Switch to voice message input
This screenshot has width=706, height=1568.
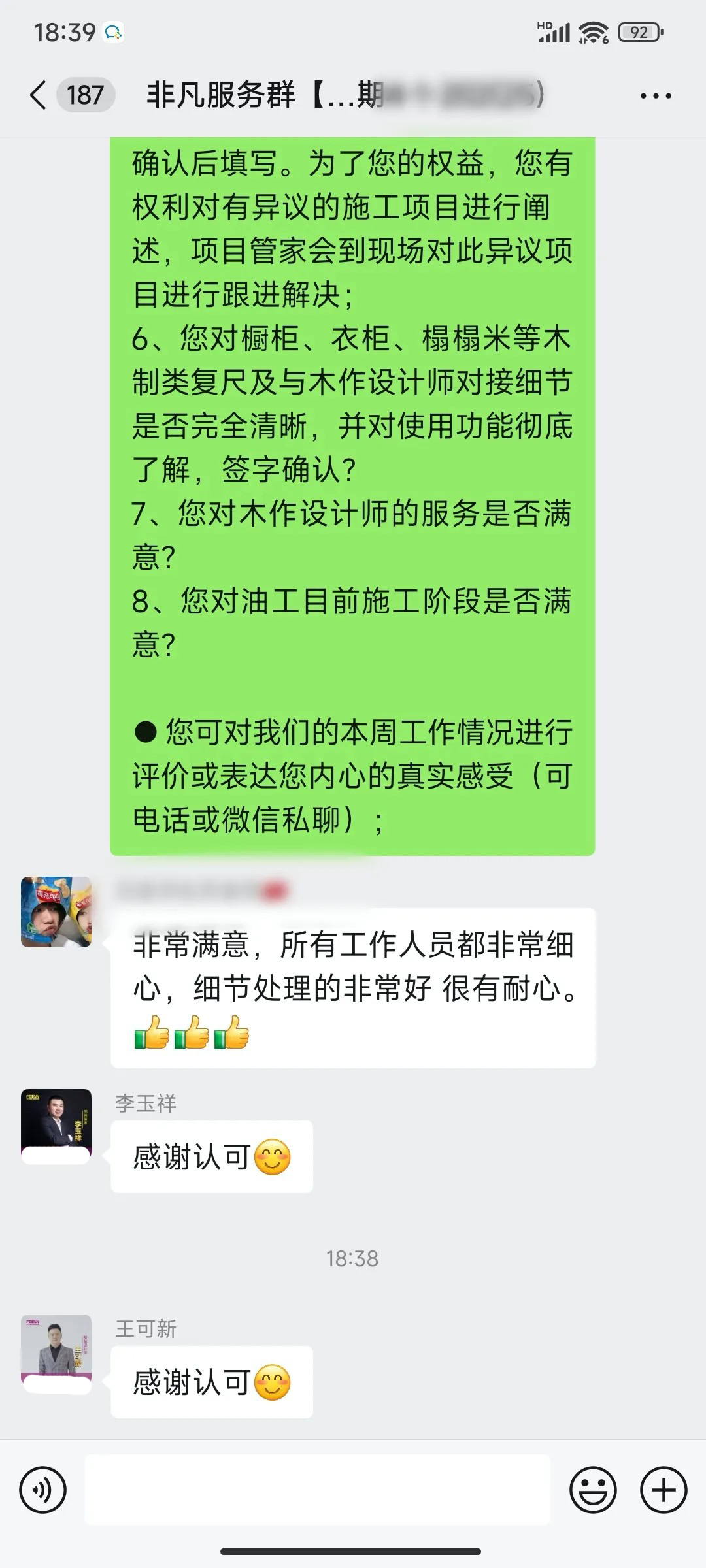coord(43,1490)
